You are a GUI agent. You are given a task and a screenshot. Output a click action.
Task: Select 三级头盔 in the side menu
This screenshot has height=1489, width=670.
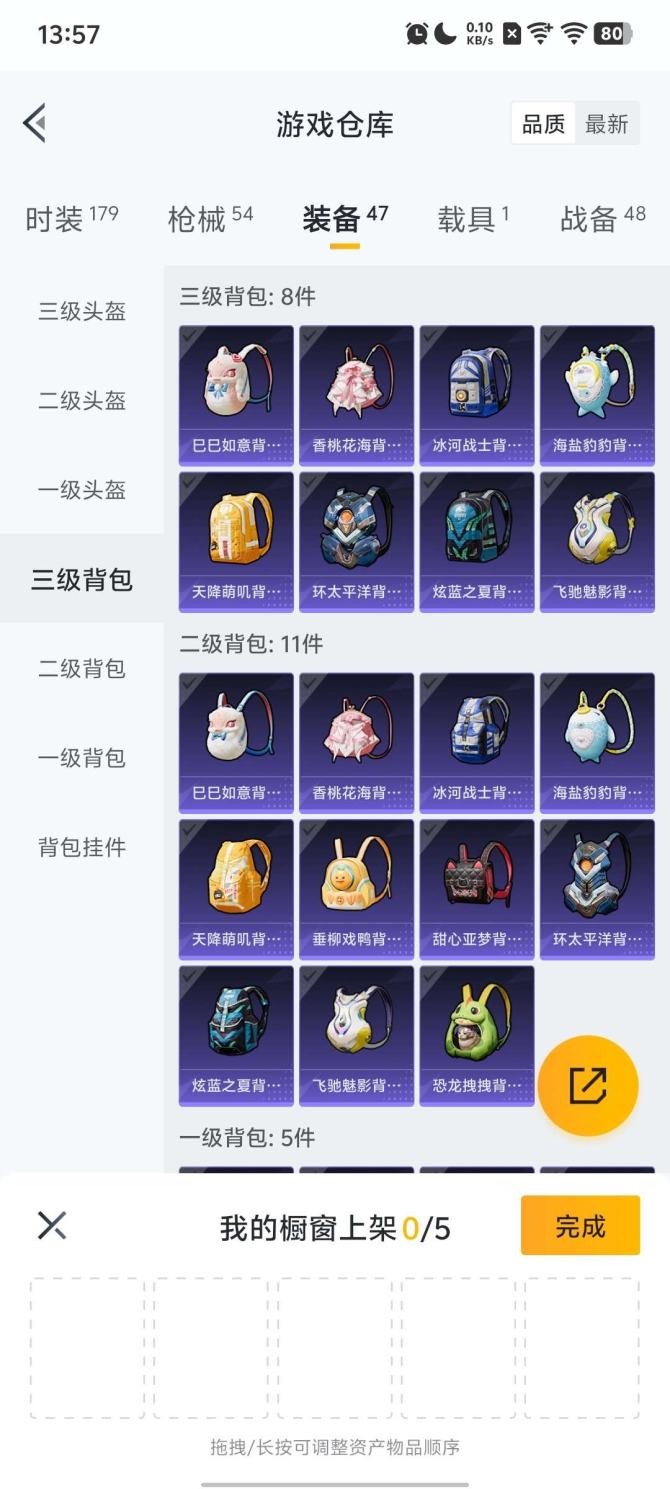82,311
